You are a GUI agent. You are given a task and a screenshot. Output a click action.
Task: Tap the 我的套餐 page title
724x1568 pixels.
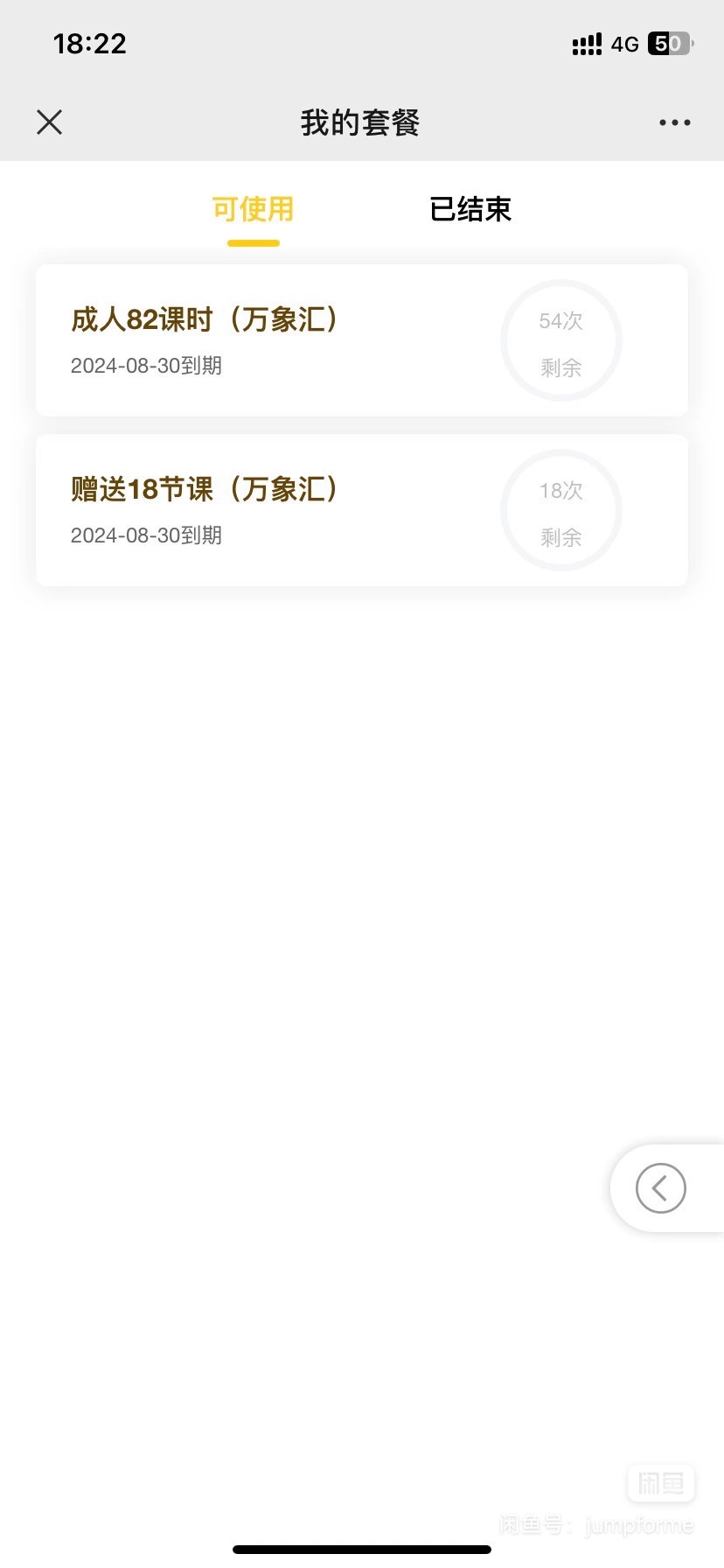(x=361, y=122)
